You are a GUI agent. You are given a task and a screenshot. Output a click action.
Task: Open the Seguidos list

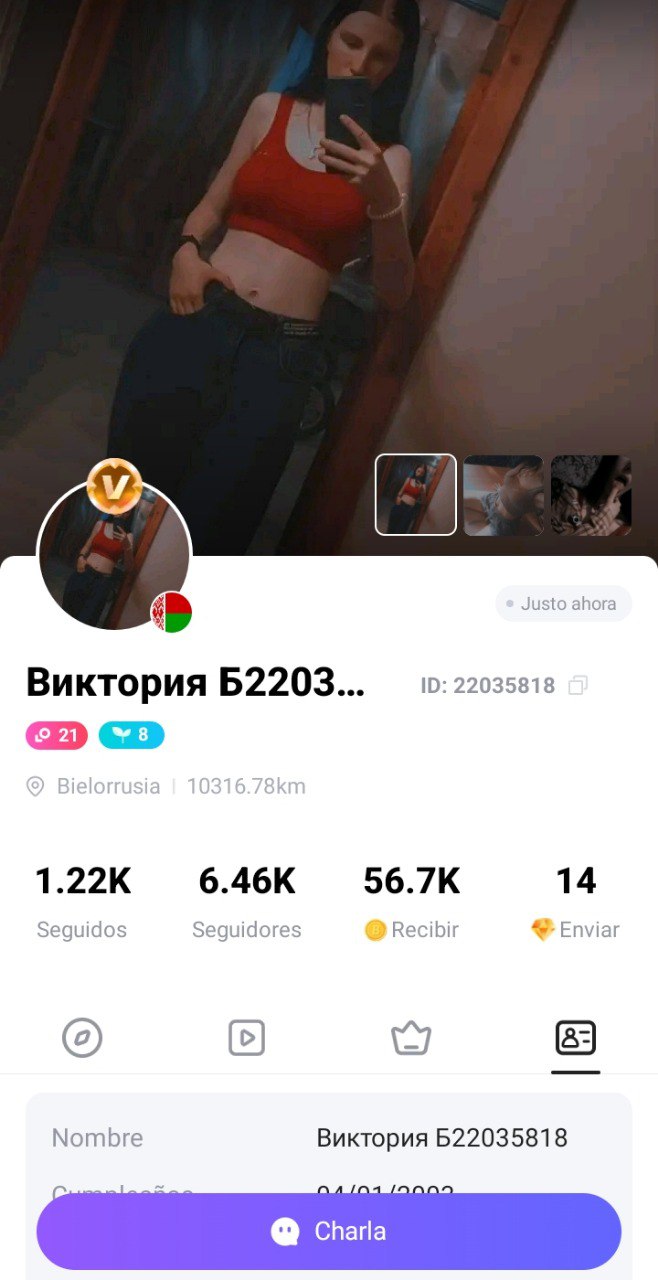pyautogui.click(x=82, y=902)
